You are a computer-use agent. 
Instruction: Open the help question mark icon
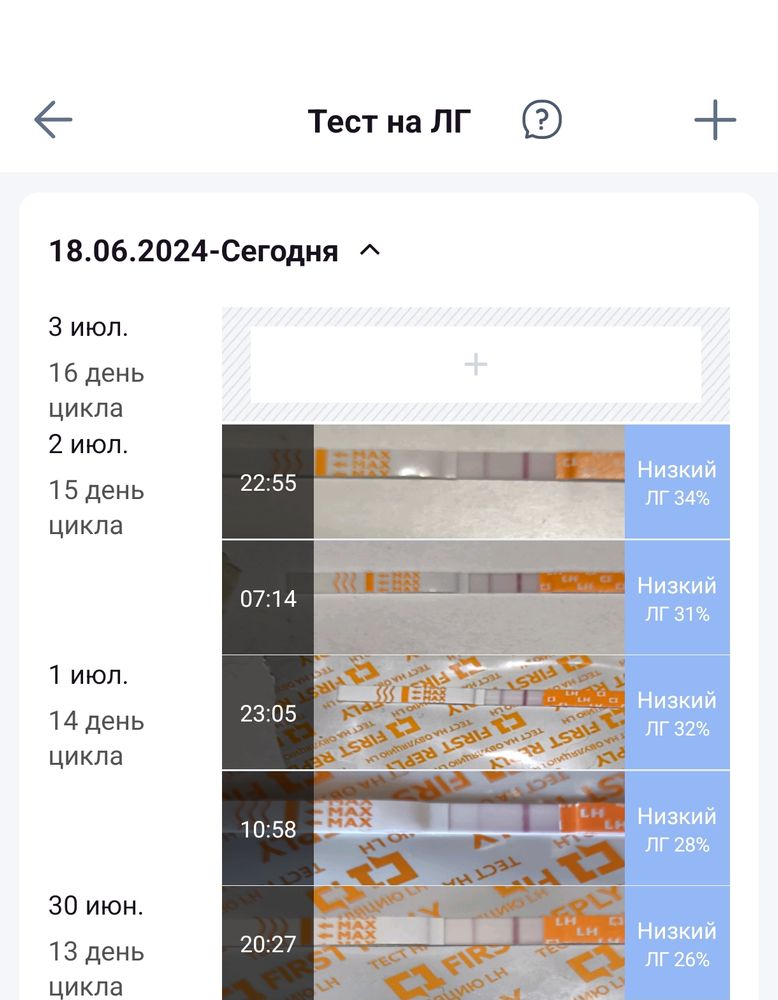pyautogui.click(x=541, y=120)
